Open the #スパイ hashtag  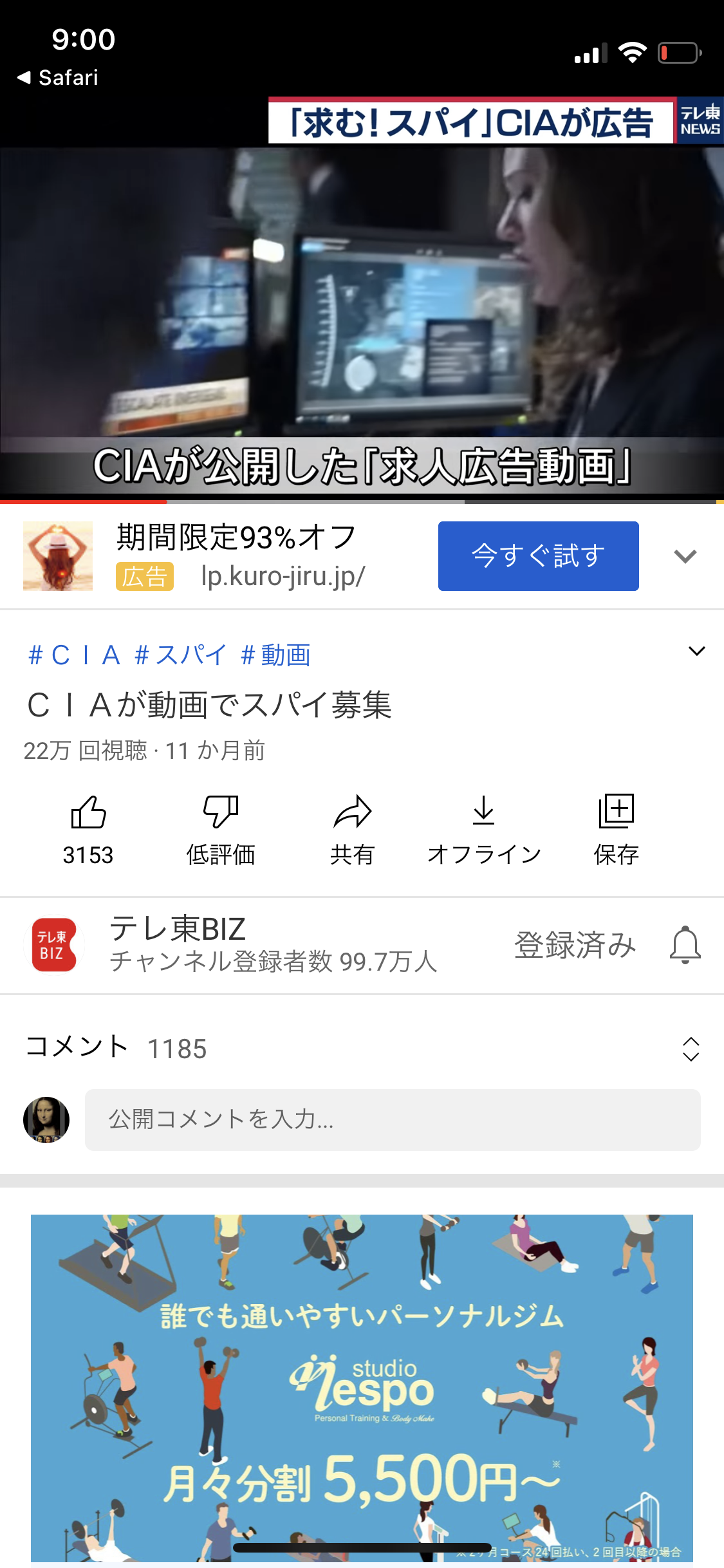coord(181,655)
